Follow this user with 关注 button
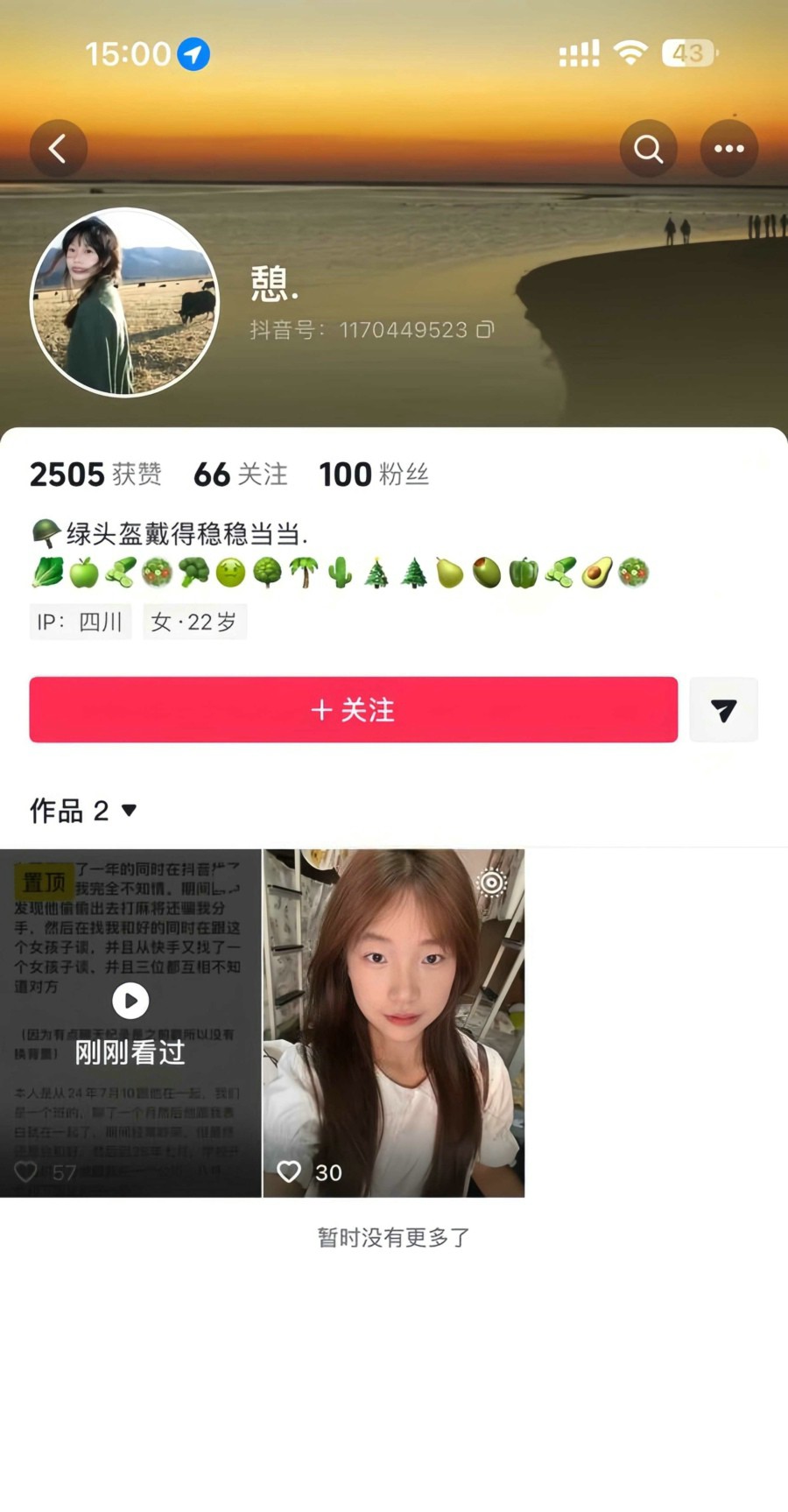Screen dimensions: 788x1512 [353, 709]
